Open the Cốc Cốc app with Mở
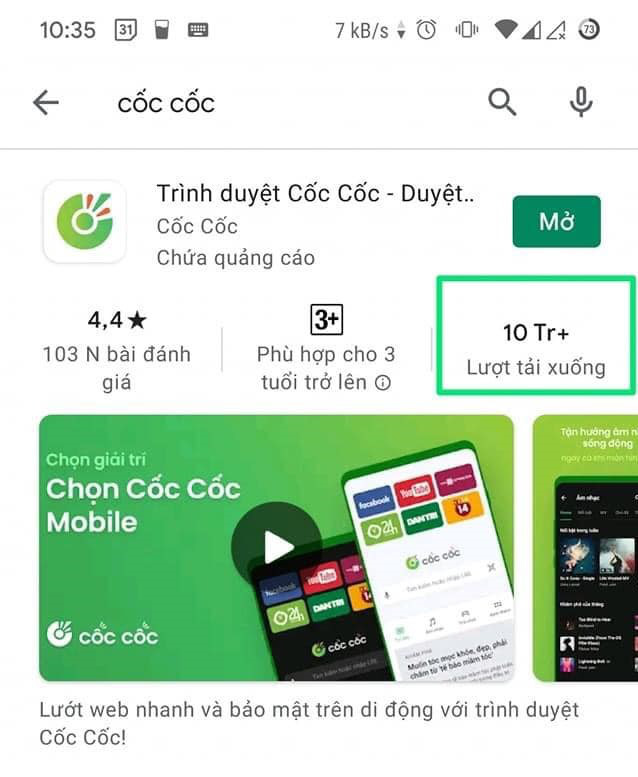Viewport: 638px width, 777px height. [556, 222]
